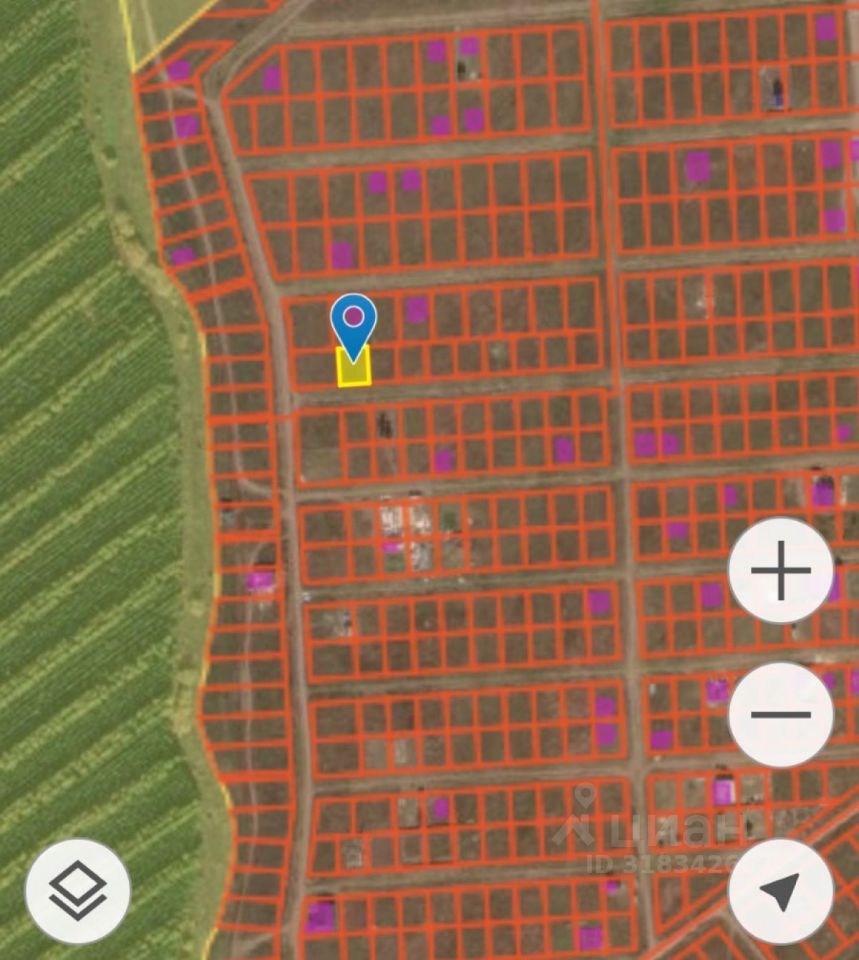Open the map layers selector
859x960 pixels.
coord(78,891)
